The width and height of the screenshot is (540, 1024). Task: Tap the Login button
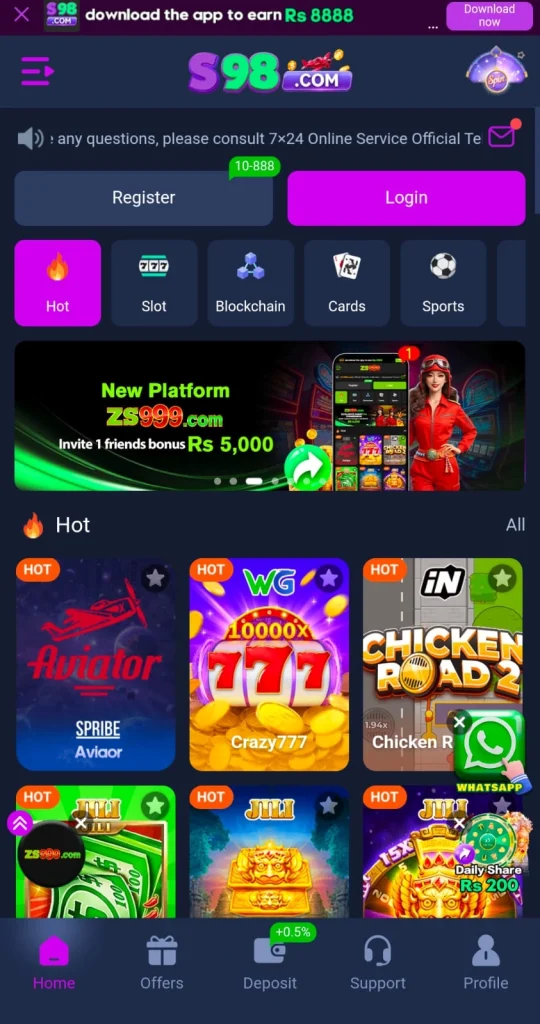tap(406, 198)
